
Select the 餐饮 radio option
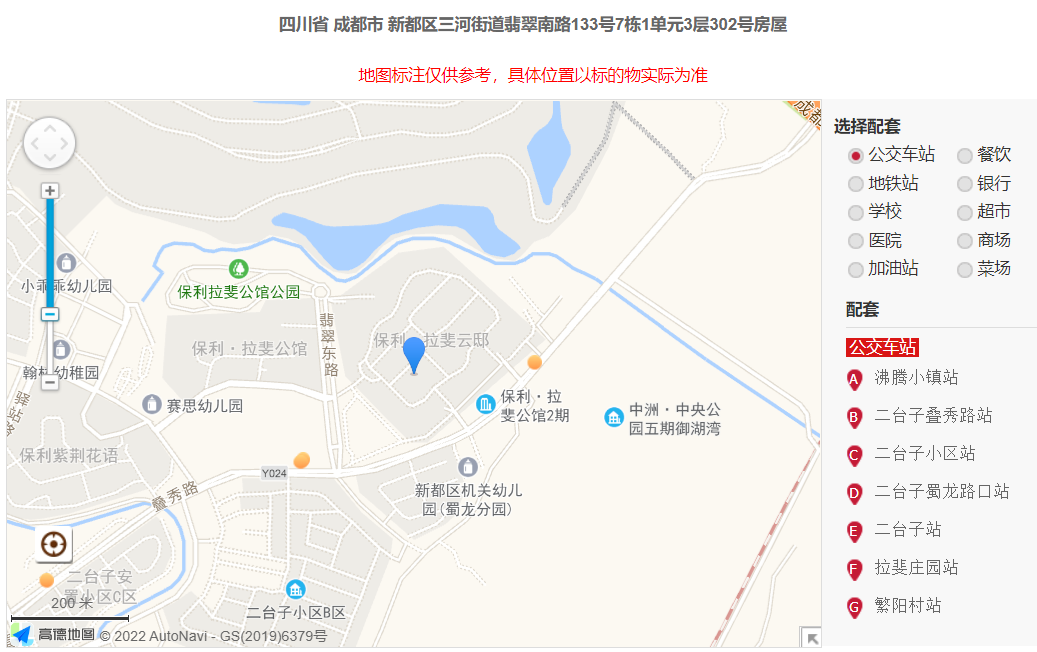coord(964,156)
